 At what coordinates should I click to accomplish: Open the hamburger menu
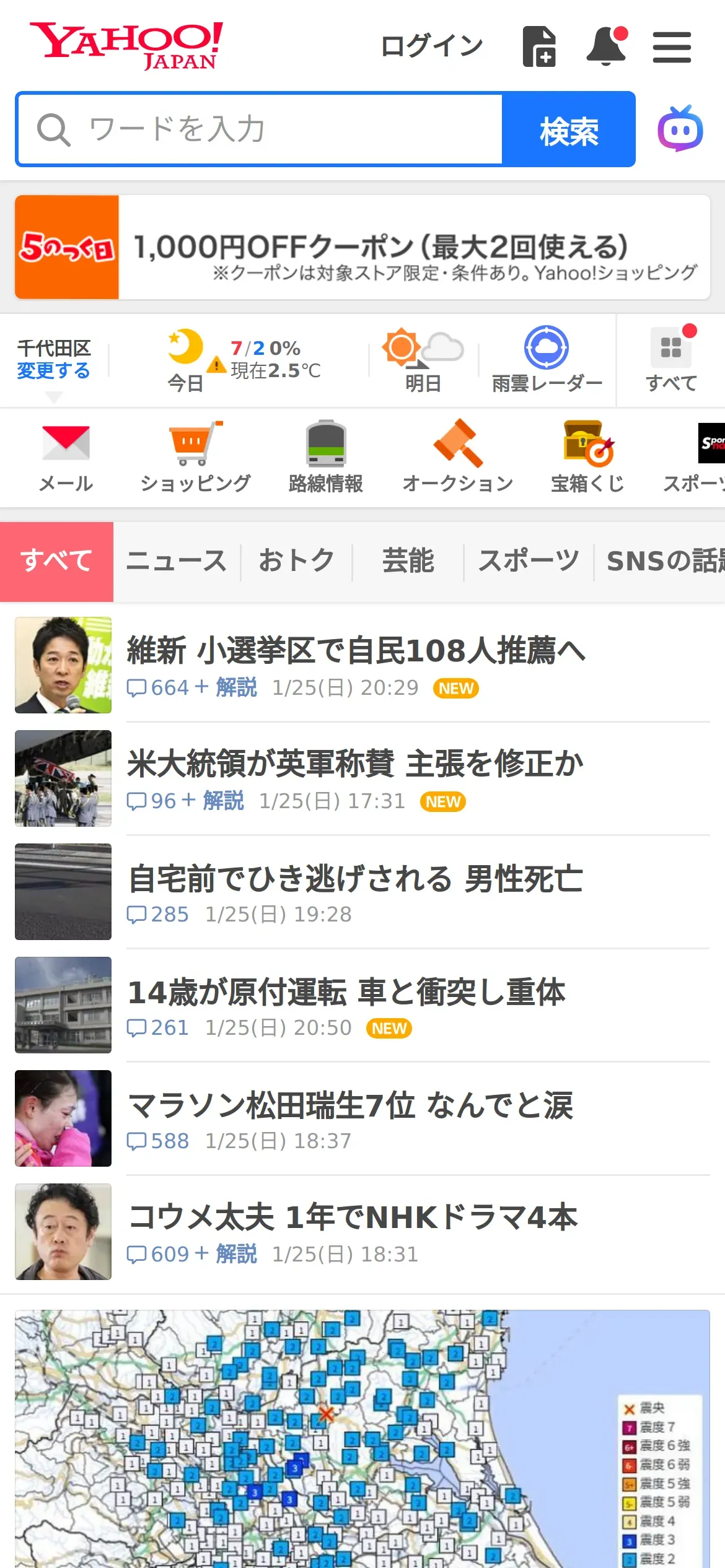click(672, 48)
